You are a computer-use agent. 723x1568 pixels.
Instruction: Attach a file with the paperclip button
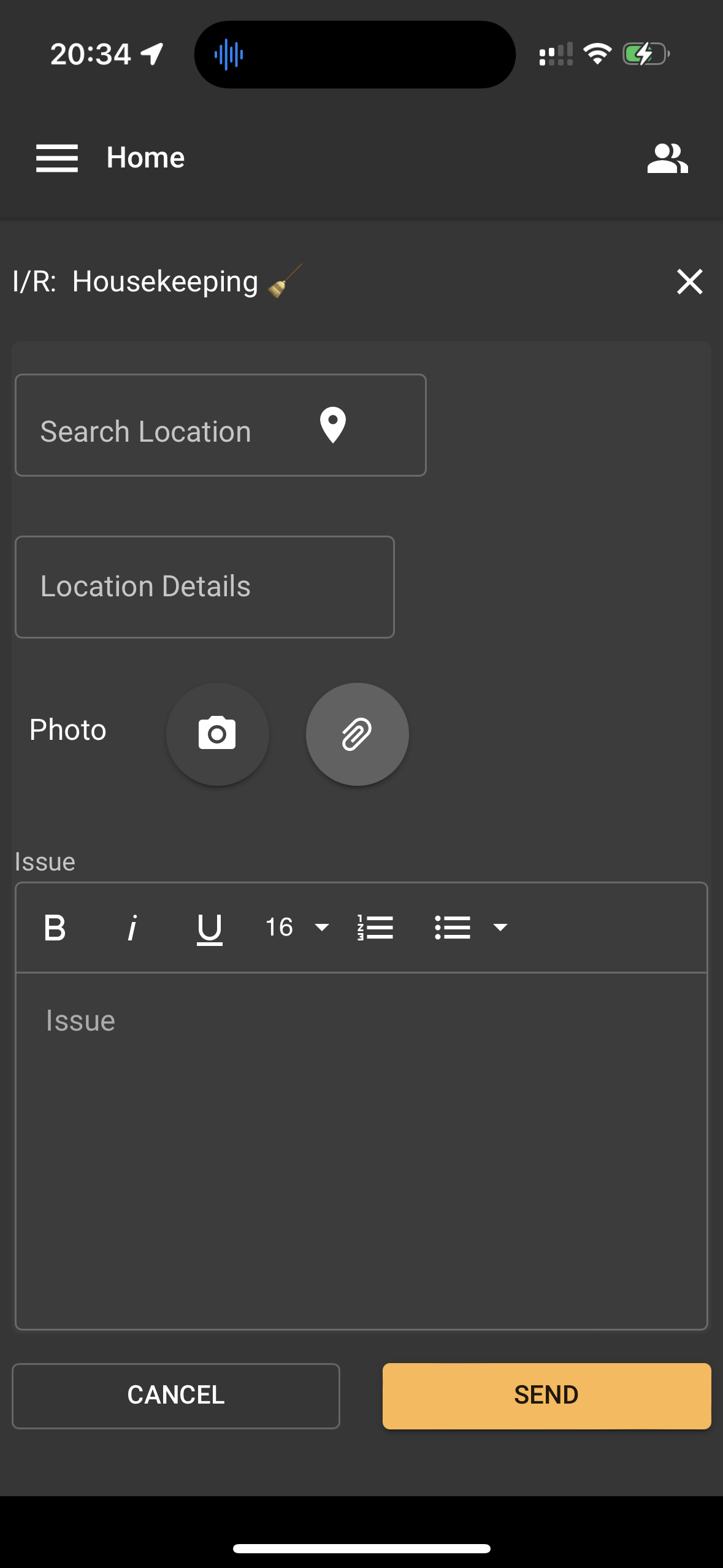357,734
